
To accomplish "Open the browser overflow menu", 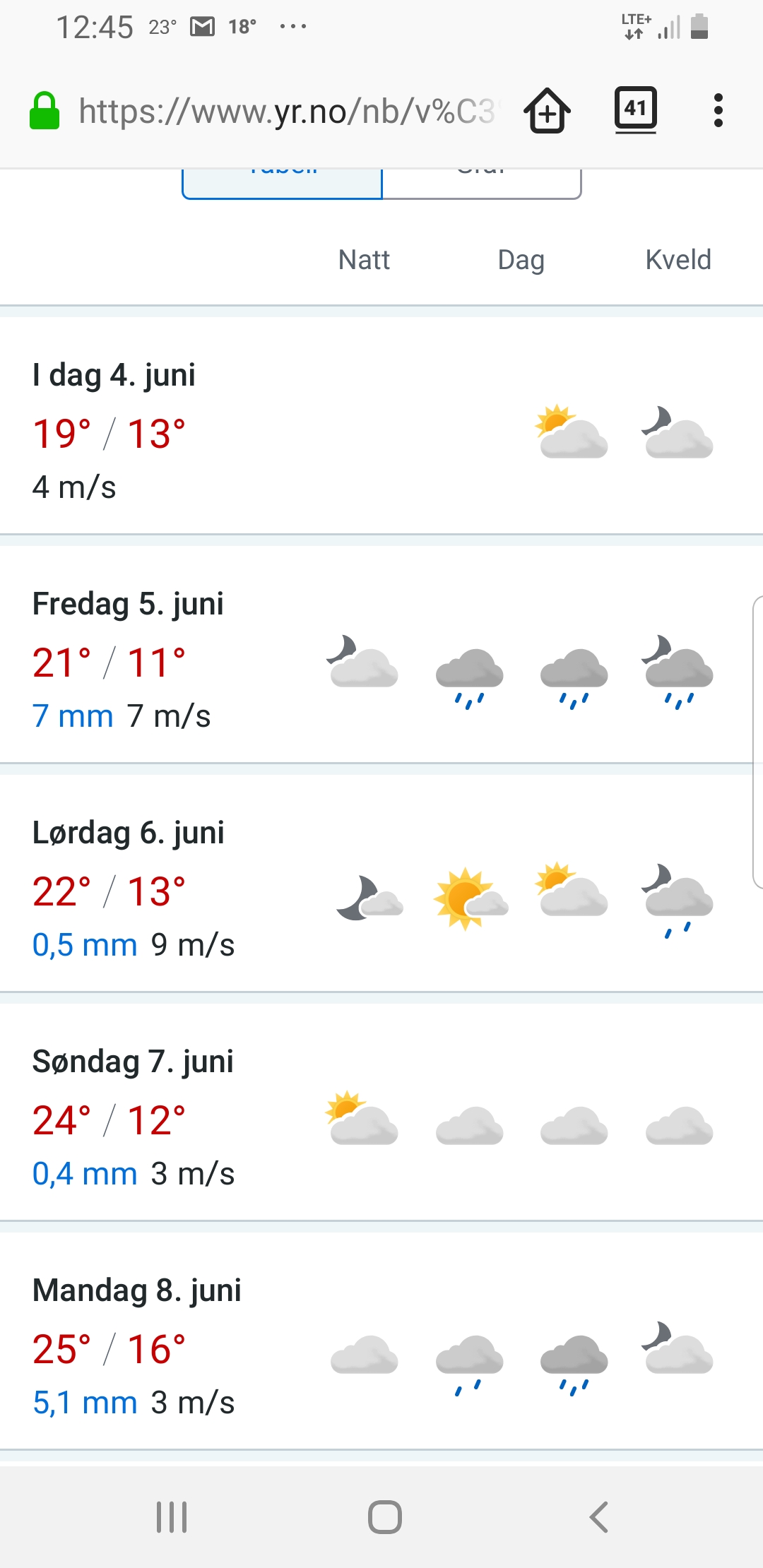I will [x=718, y=111].
